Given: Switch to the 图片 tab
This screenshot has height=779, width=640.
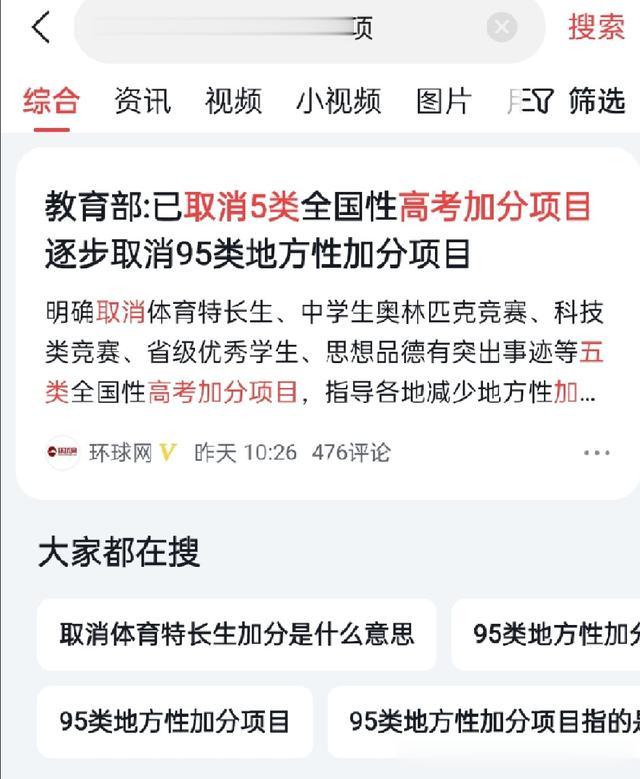Looking at the screenshot, I should click(x=443, y=100).
